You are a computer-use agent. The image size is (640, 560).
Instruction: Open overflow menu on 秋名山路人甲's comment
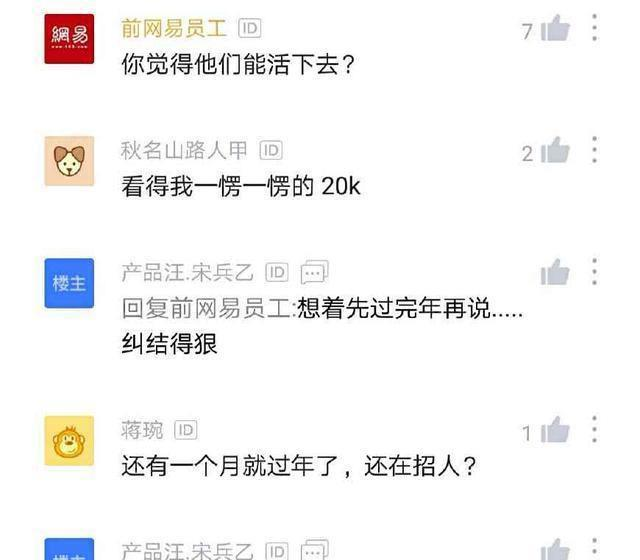pyautogui.click(x=595, y=150)
